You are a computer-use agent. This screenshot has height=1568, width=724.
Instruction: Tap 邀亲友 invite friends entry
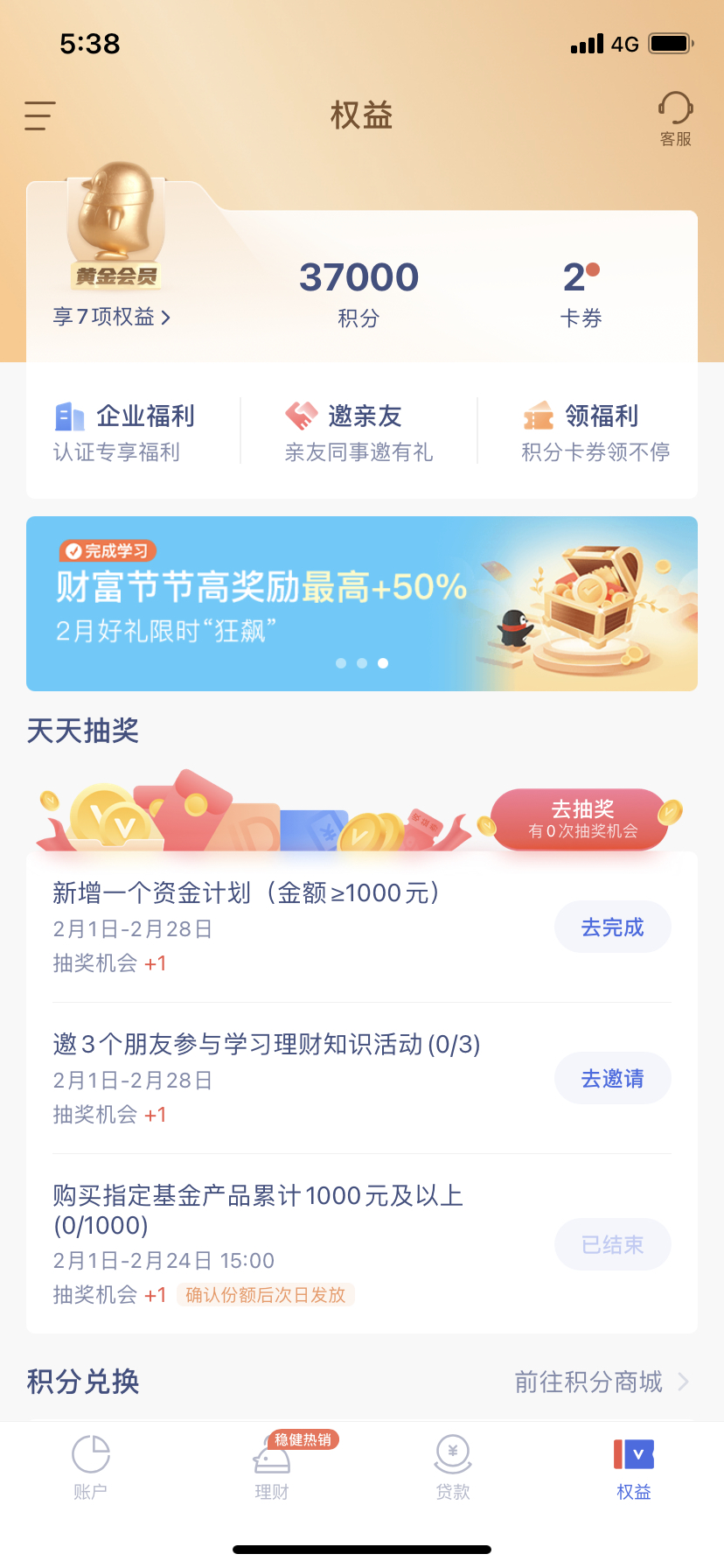point(359,432)
